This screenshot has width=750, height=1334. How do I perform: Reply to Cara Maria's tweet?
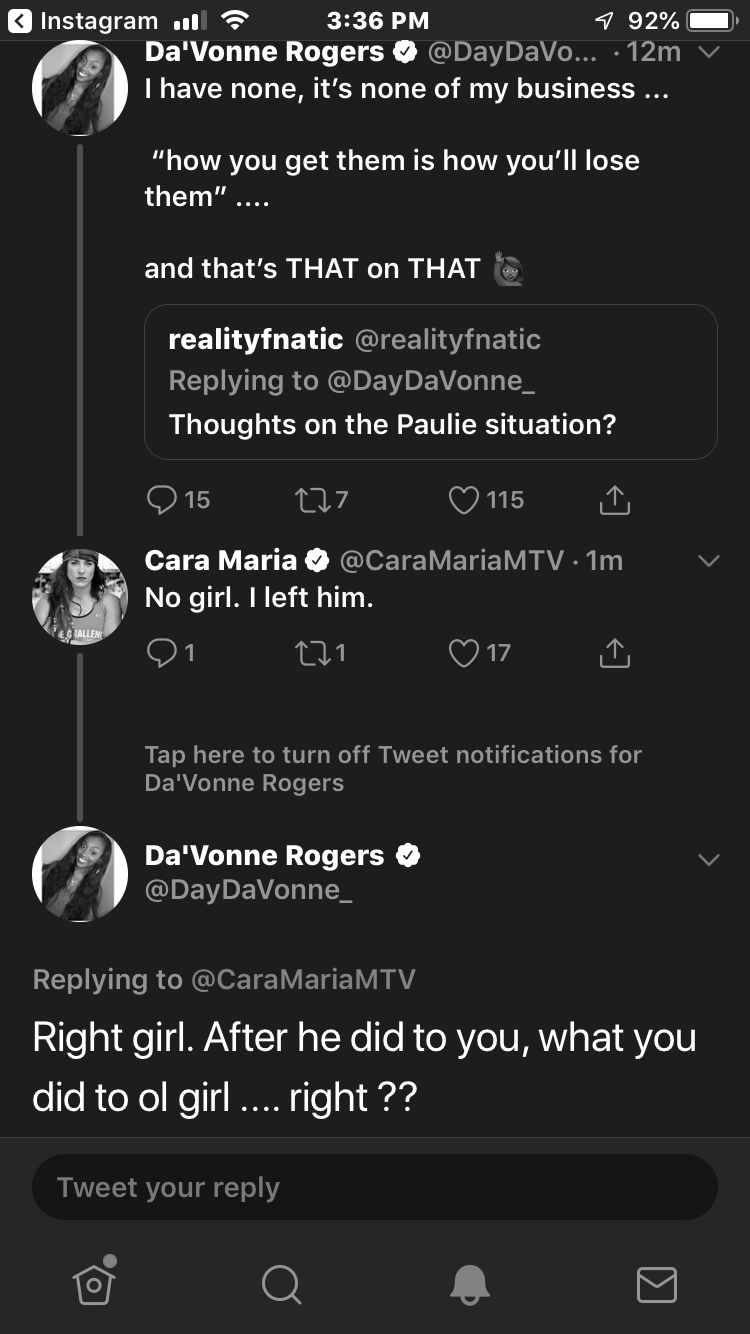pyautogui.click(x=171, y=653)
